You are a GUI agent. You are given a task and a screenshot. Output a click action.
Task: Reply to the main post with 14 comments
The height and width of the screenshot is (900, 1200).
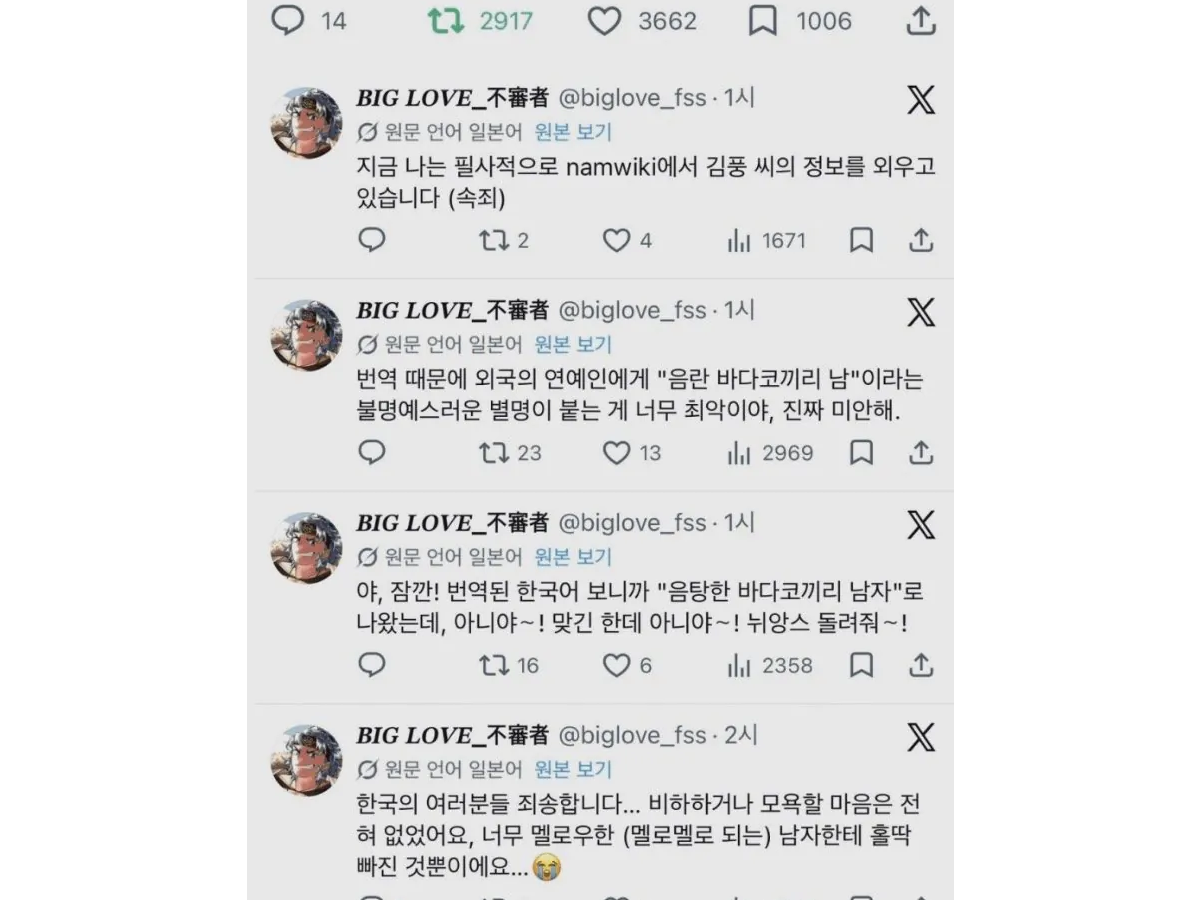point(288,21)
